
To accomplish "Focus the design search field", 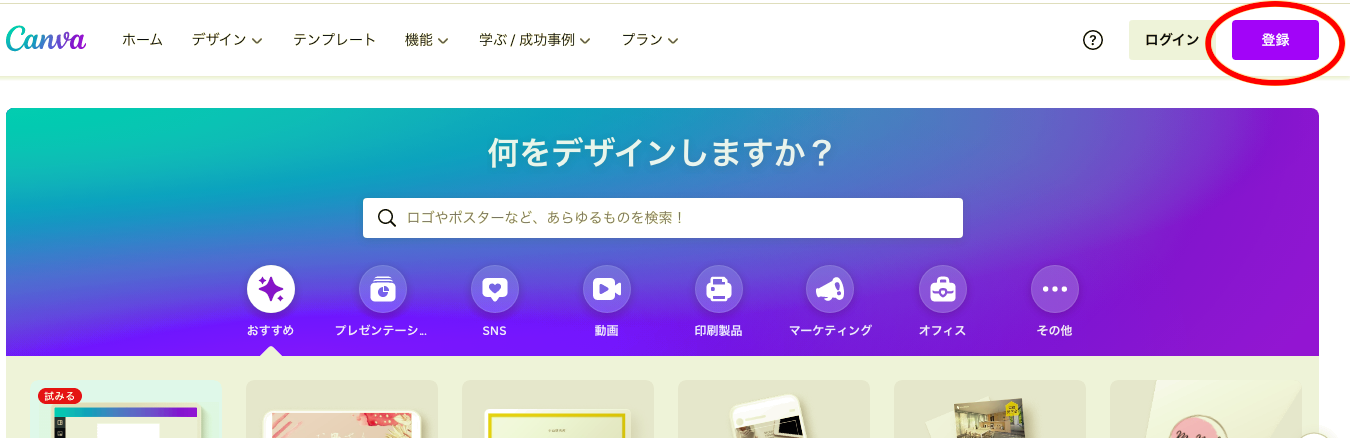I will point(662,218).
